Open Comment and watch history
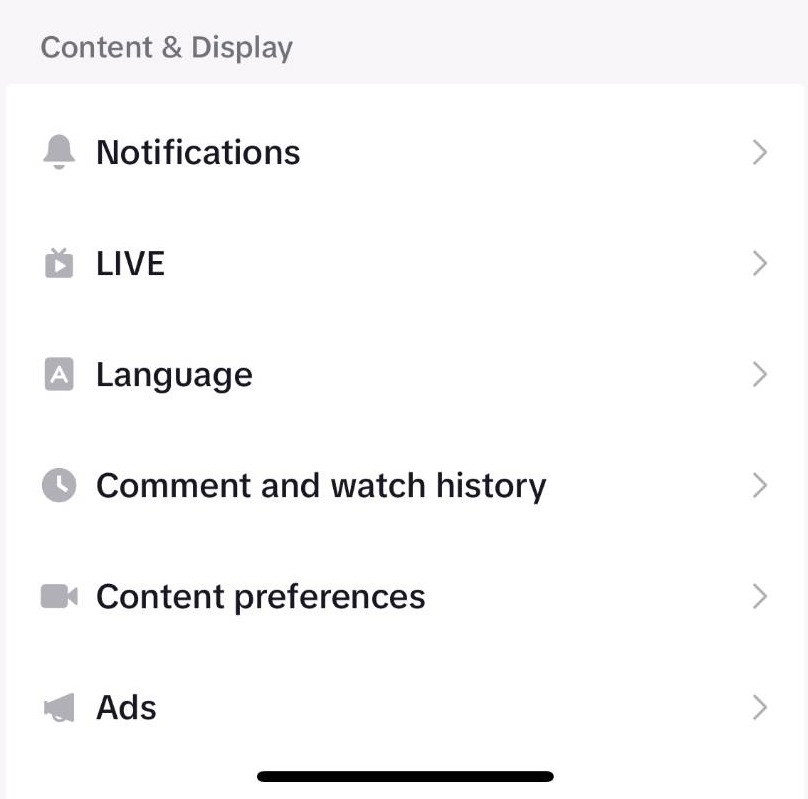Screen dimensions: 808x799 pos(320,486)
